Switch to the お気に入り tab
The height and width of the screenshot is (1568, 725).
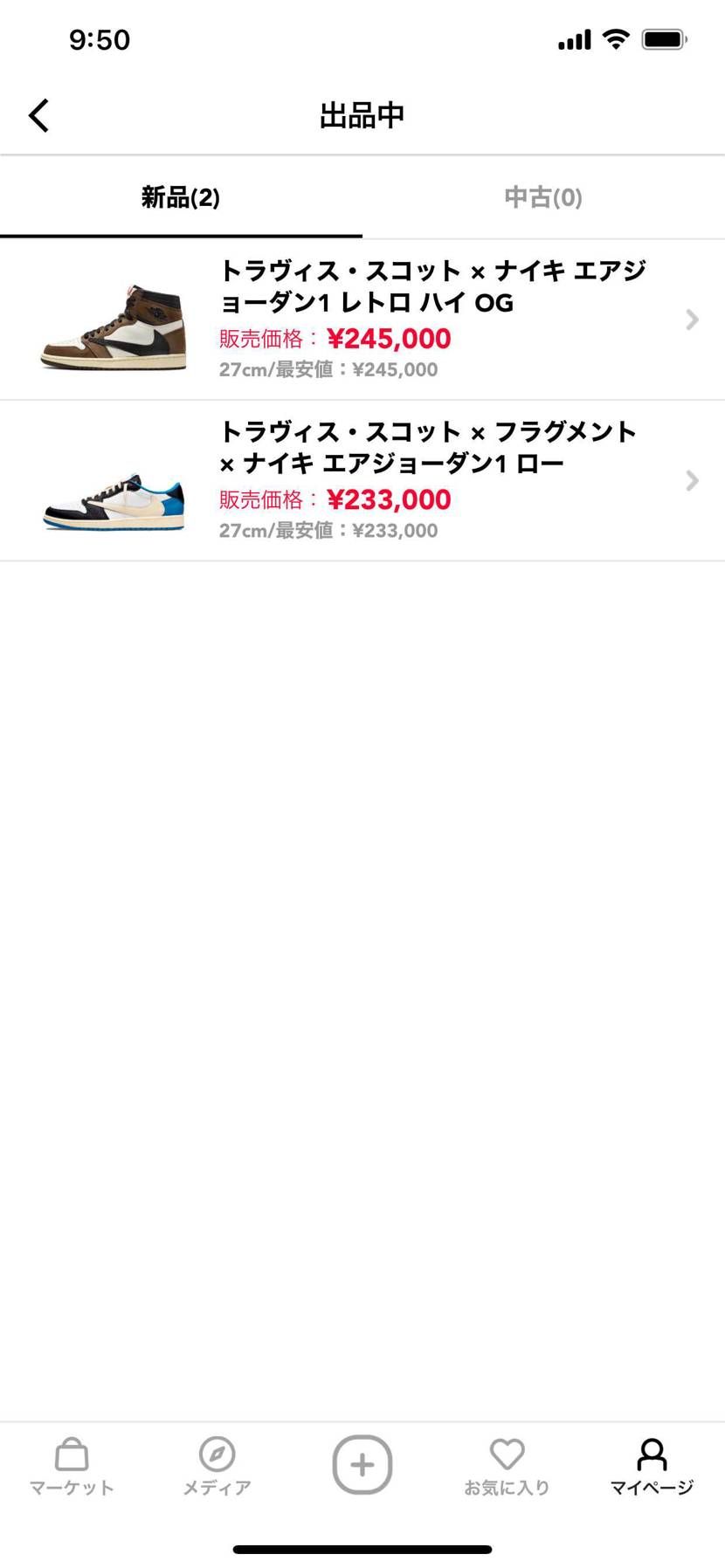[x=507, y=1465]
